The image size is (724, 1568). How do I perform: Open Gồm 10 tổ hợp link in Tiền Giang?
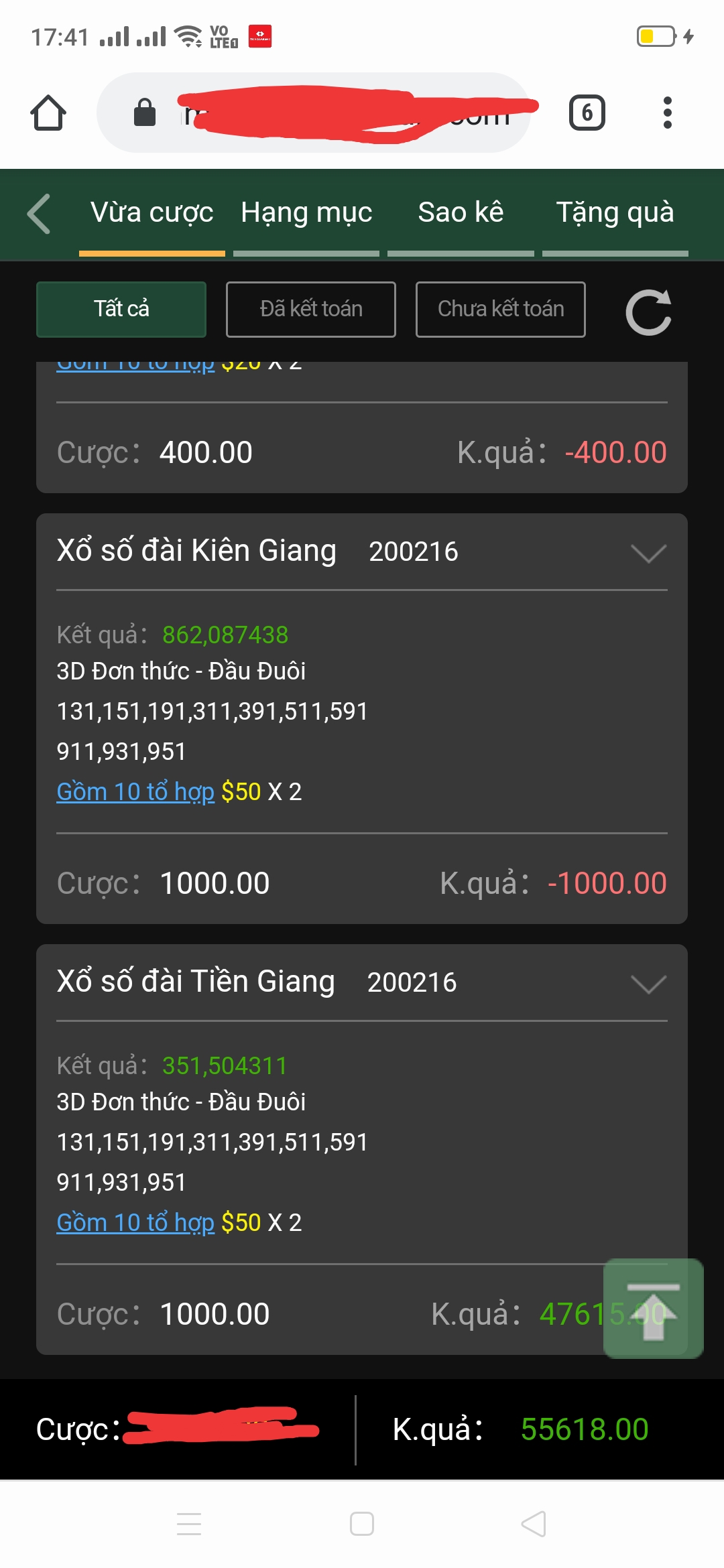pos(135,1222)
